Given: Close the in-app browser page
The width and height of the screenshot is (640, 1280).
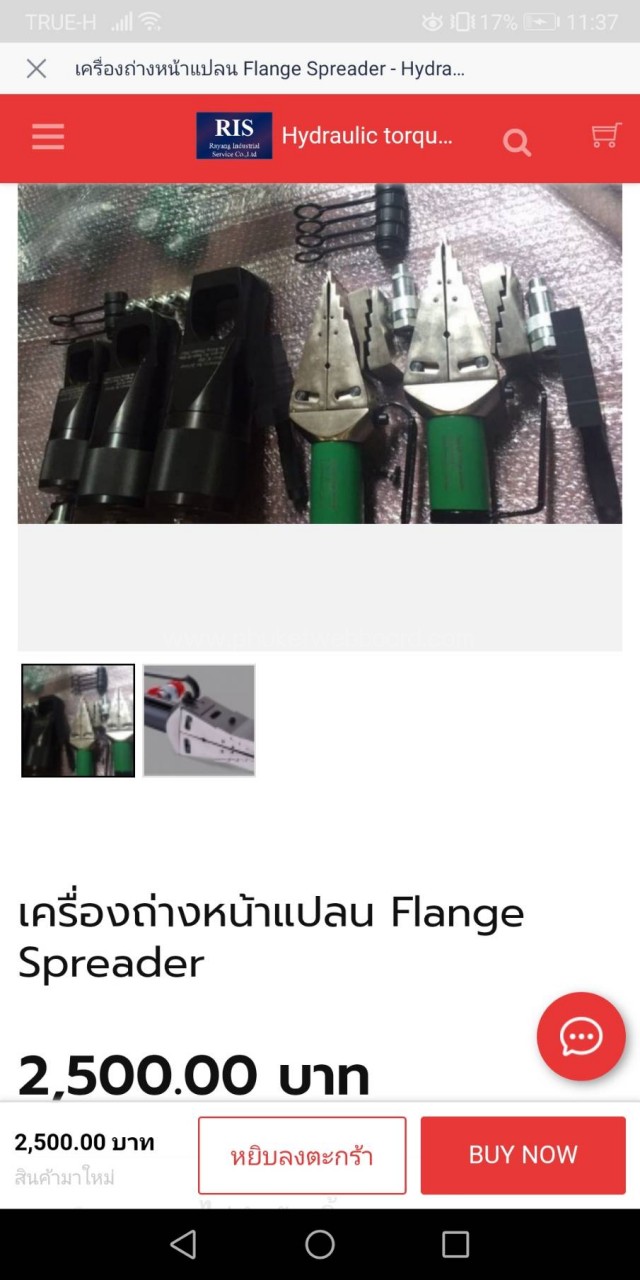Looking at the screenshot, I should coord(36,69).
